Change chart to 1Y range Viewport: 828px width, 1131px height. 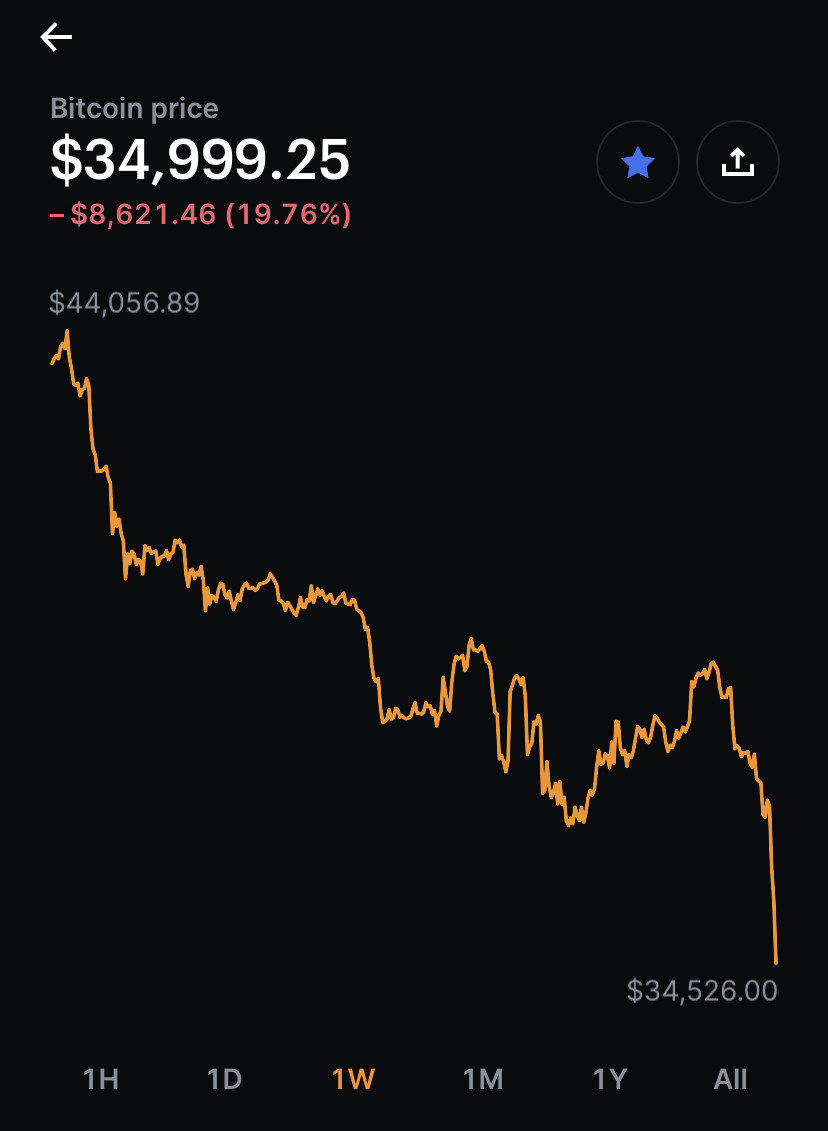tap(609, 1079)
